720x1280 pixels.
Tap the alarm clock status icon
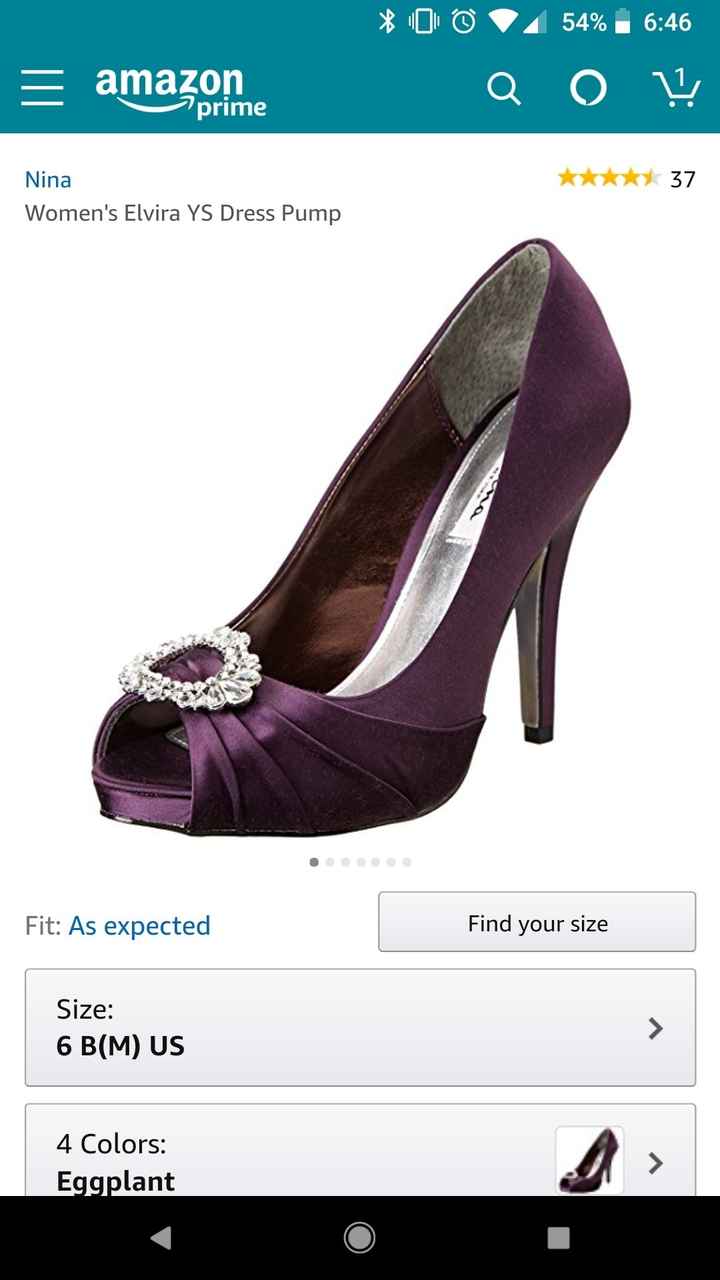(x=462, y=18)
